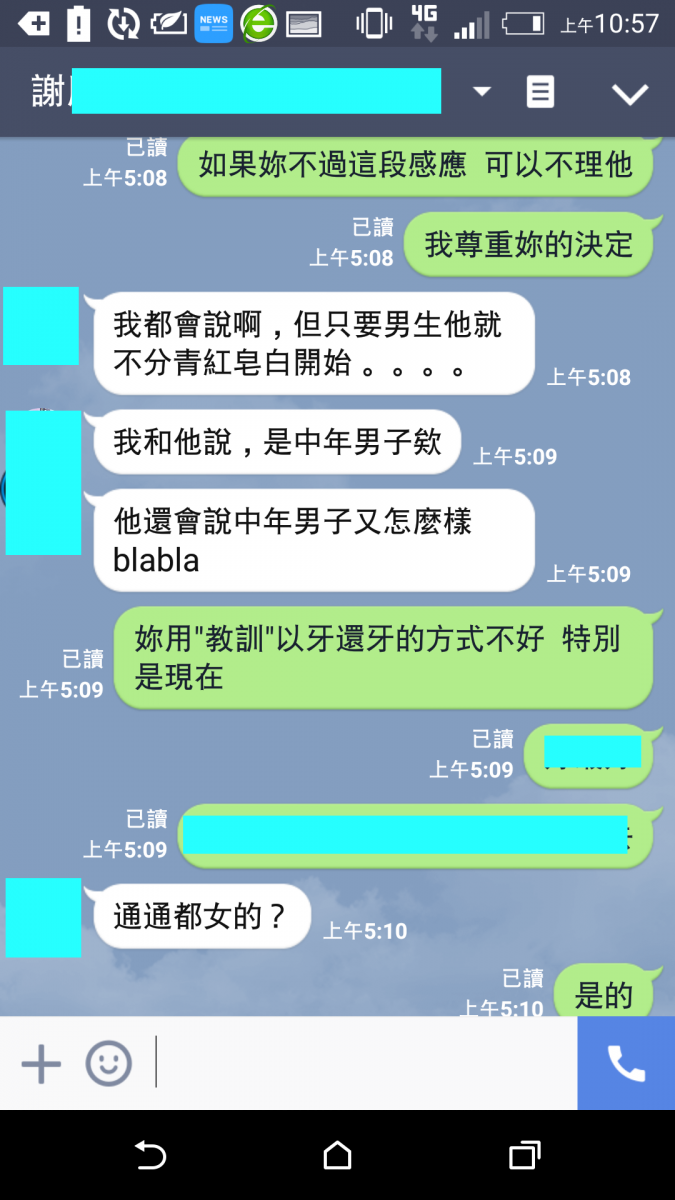Open the plus attachment menu
The height and width of the screenshot is (1200, 675).
click(41, 1063)
